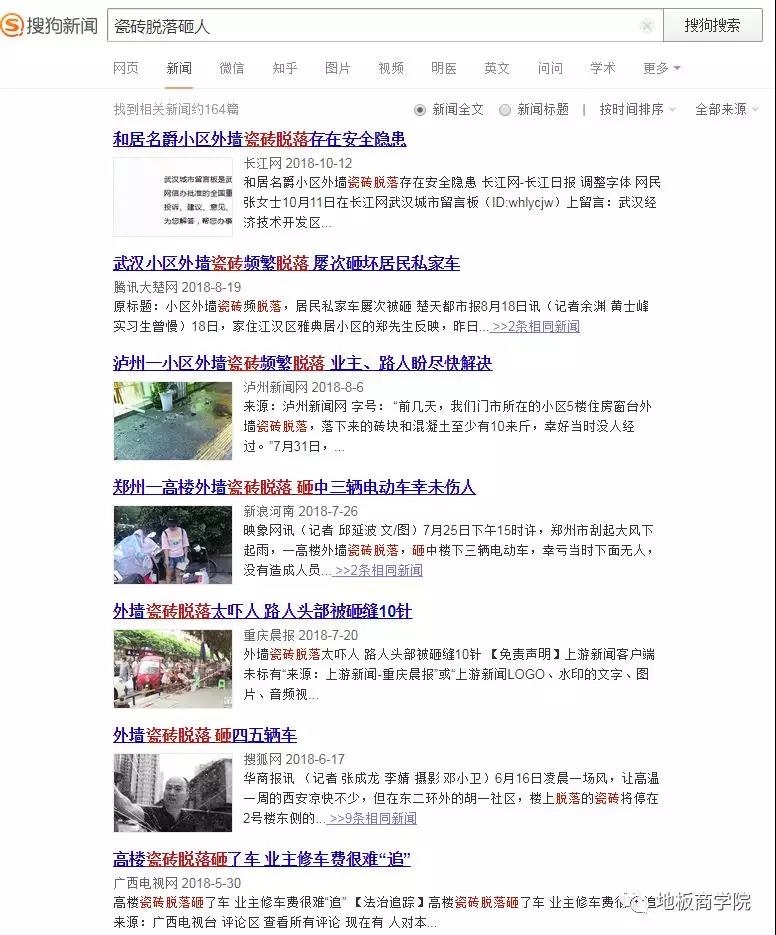
Task: Open the 高楼瓷砖脱落砸了车 article
Action: [x=262, y=860]
